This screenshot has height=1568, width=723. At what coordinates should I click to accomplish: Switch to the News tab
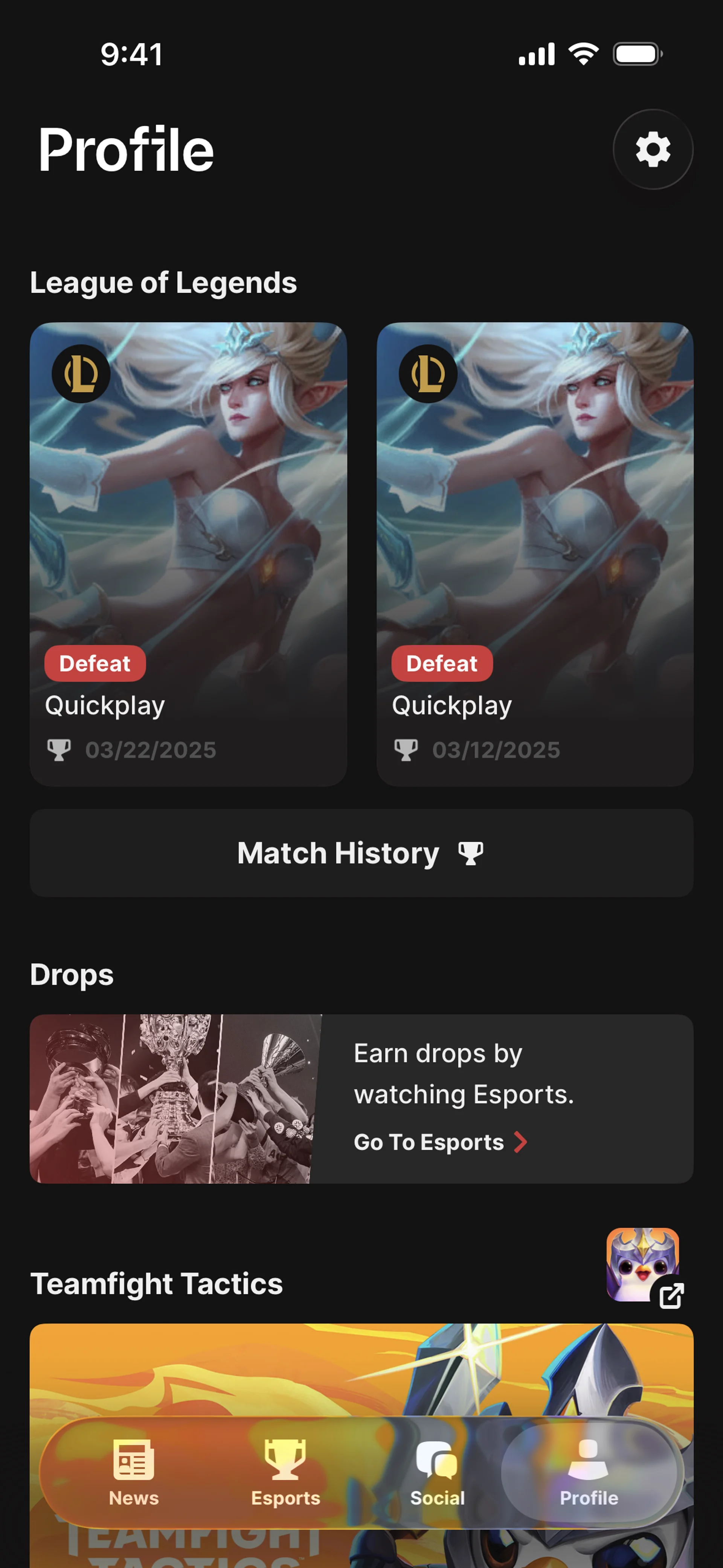(x=133, y=1472)
